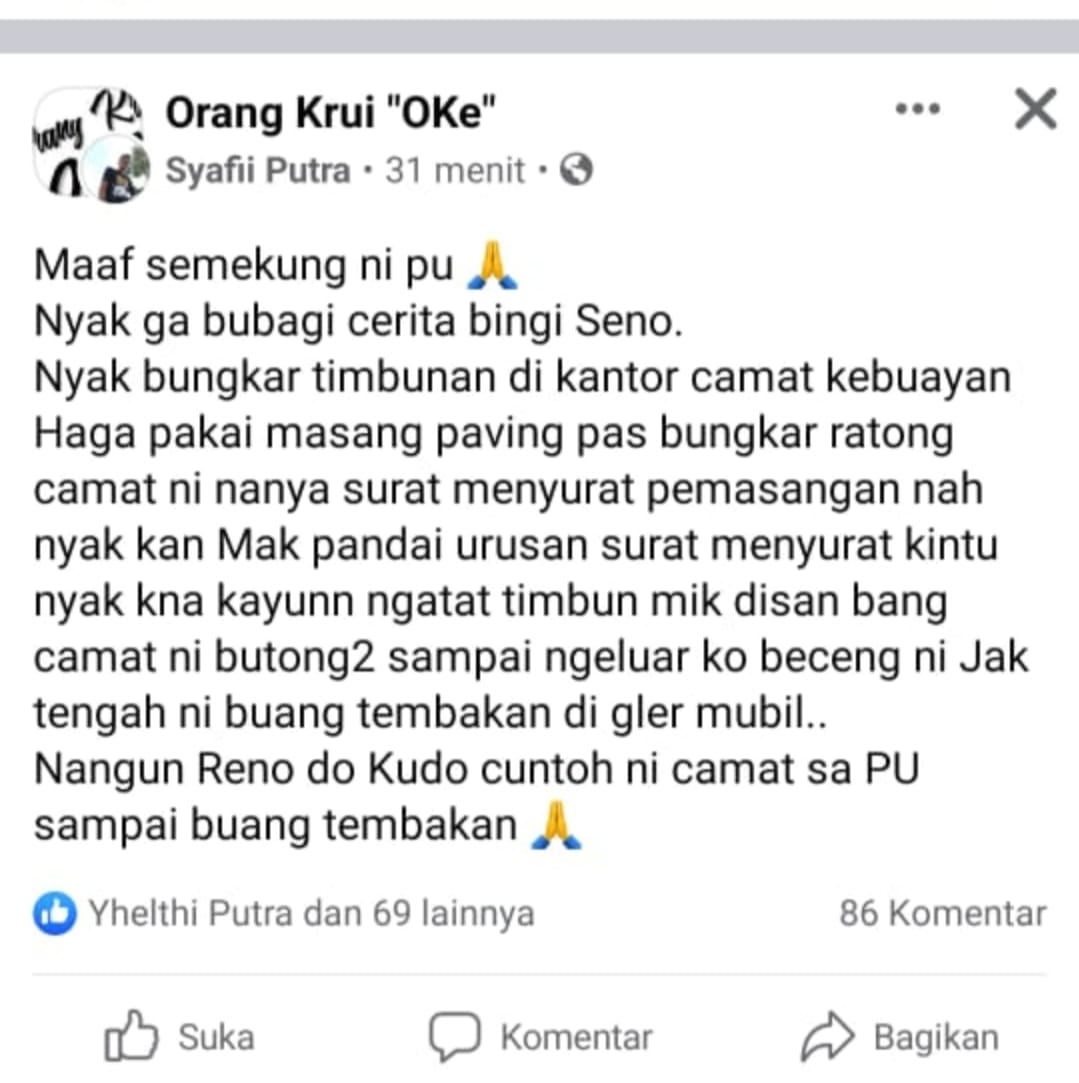Click the globe audience privacy icon
This screenshot has height=1083, width=1079.
point(578,171)
